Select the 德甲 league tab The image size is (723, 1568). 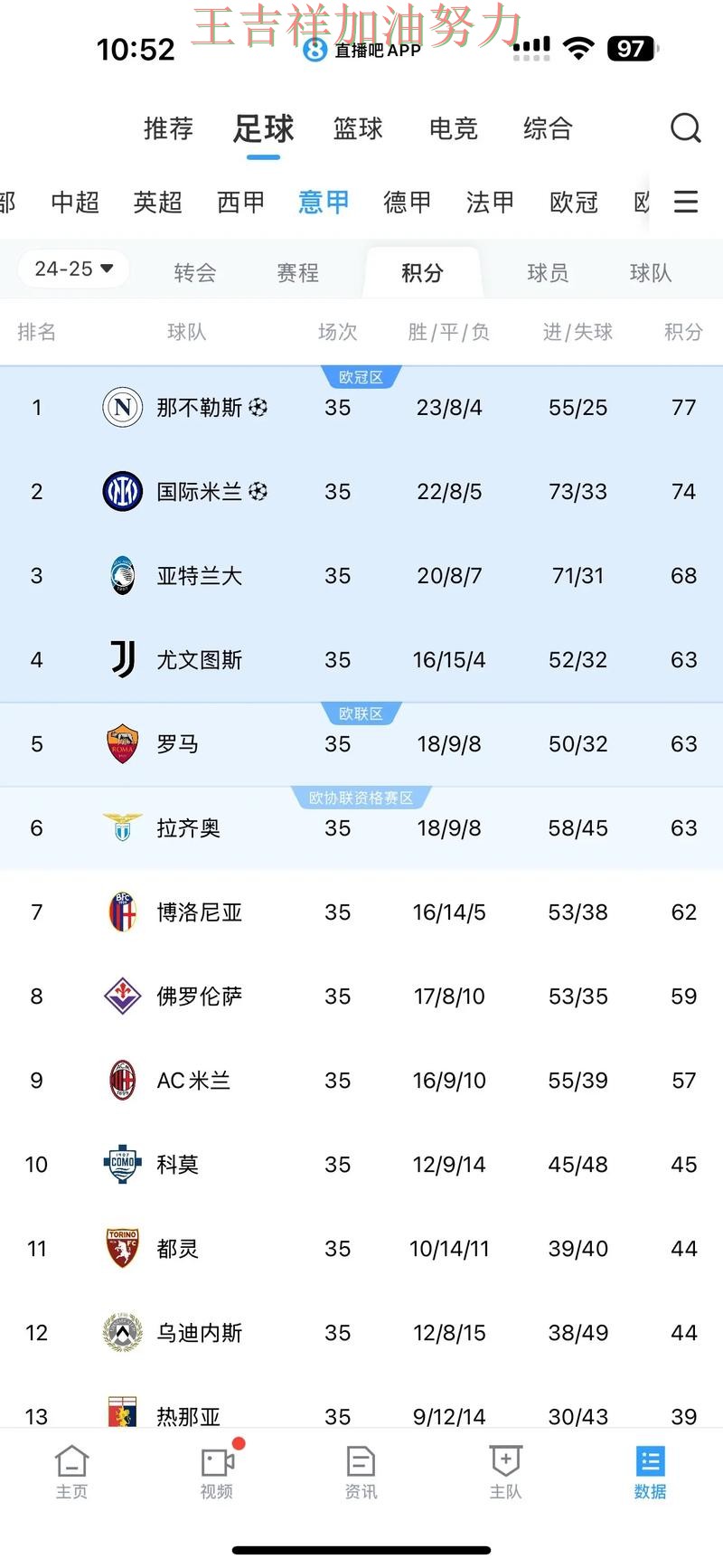point(407,202)
